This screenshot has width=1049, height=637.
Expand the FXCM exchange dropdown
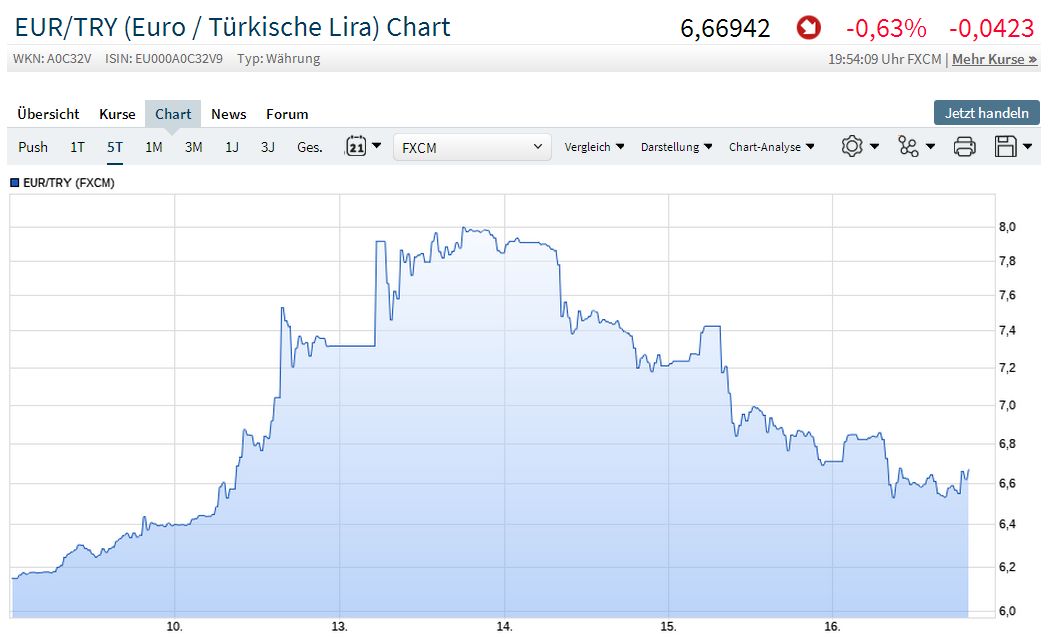pyautogui.click(x=472, y=147)
